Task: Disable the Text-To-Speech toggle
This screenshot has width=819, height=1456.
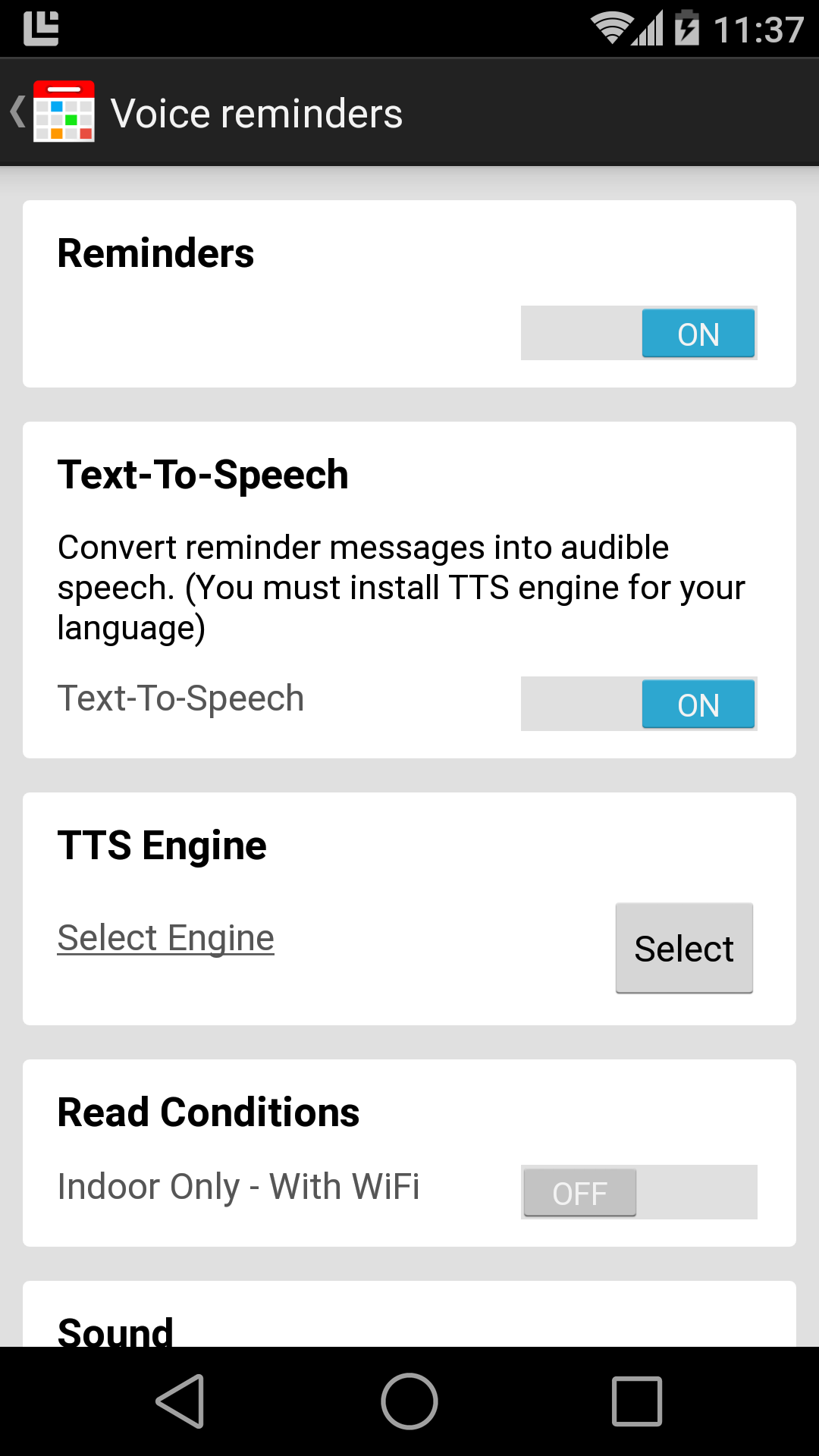Action: point(639,704)
